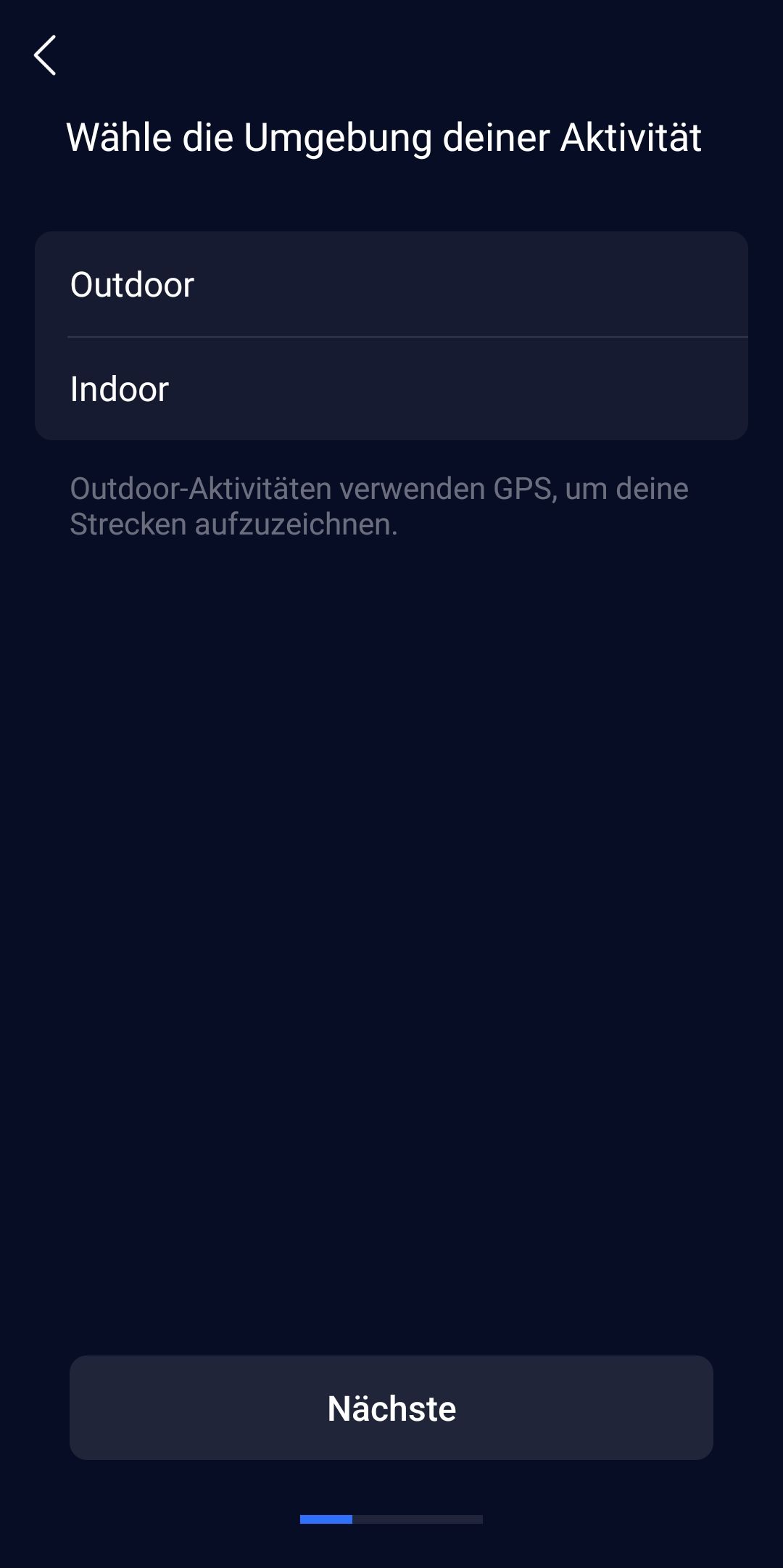Viewport: 783px width, 1568px height.
Task: Choose Indoor as activity environment
Action: [391, 389]
